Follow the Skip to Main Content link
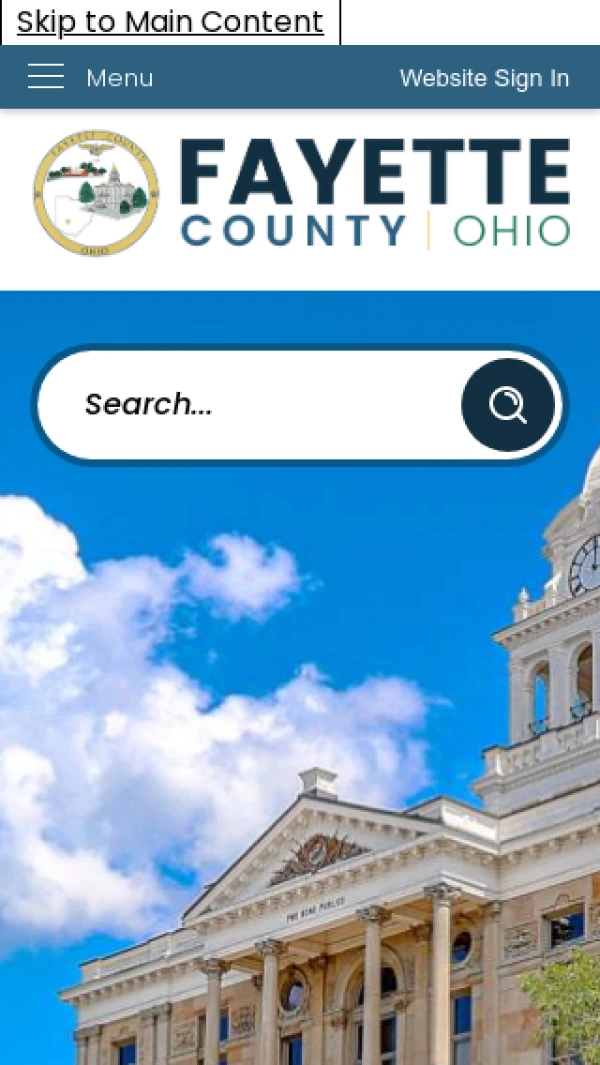The image size is (600, 1065). tap(170, 22)
